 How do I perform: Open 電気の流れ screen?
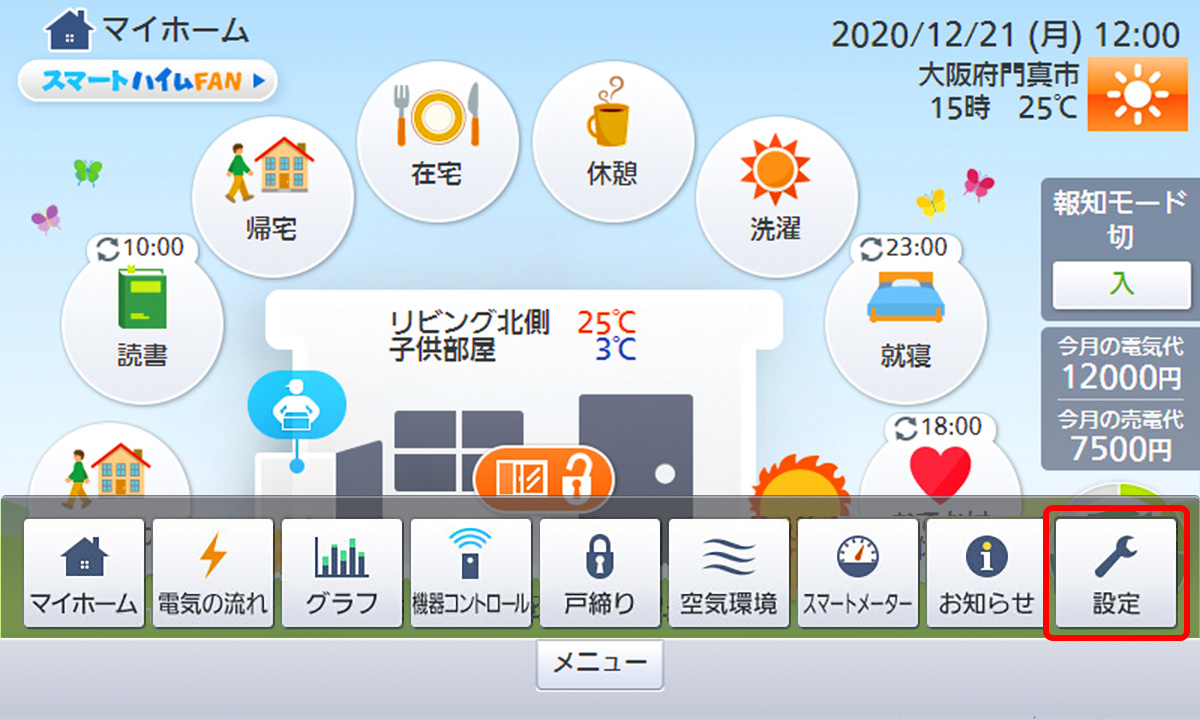pyautogui.click(x=213, y=573)
